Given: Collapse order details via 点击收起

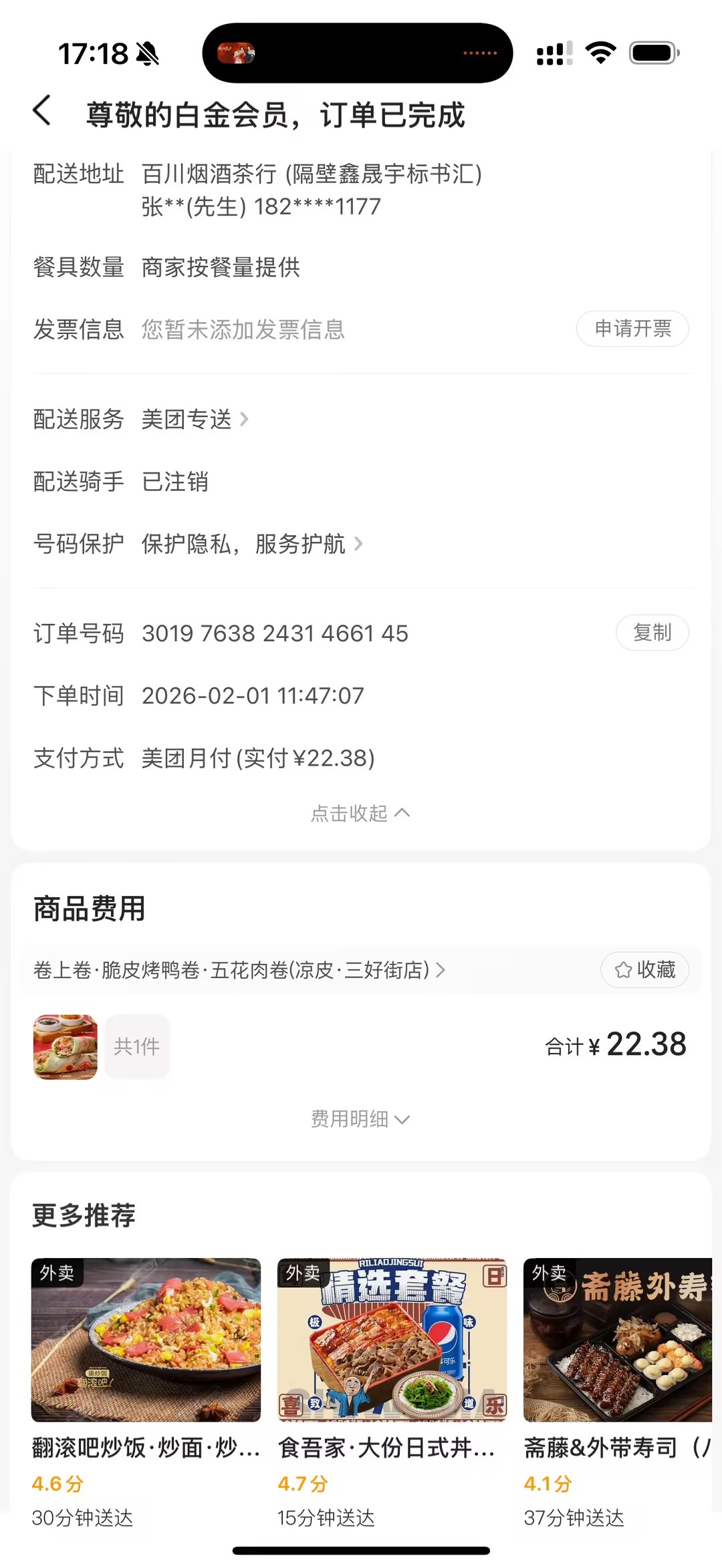Looking at the screenshot, I should [360, 813].
